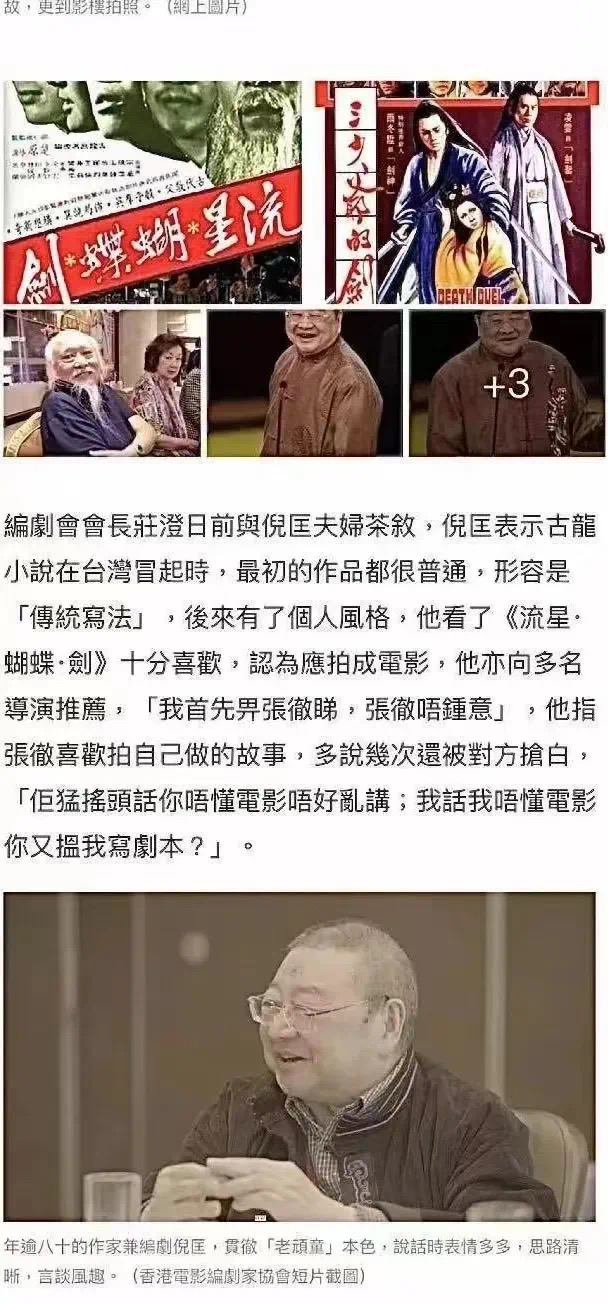Enlarge the large photo of 倪匡 speaking
The height and width of the screenshot is (1304, 608).
pos(300,1056)
